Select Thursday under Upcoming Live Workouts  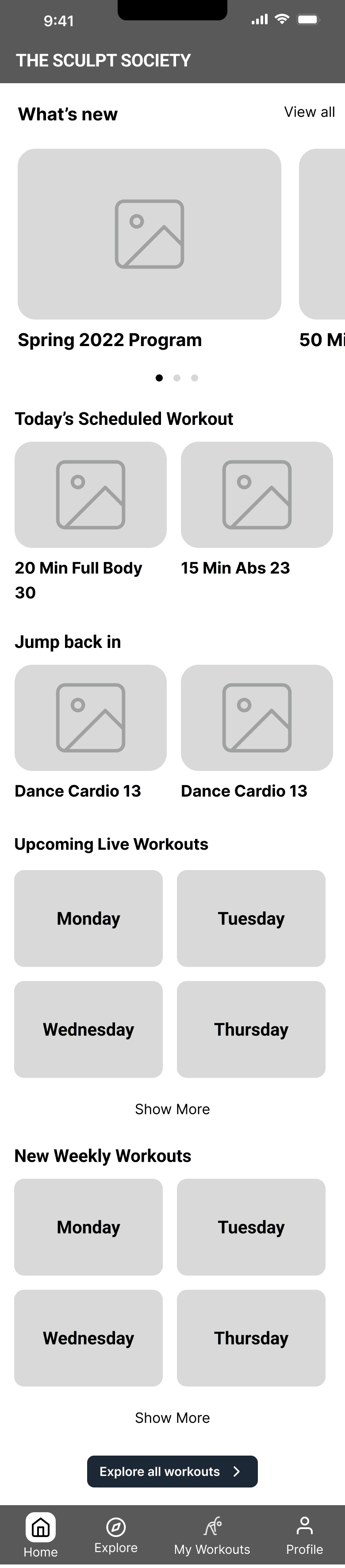point(251,1029)
